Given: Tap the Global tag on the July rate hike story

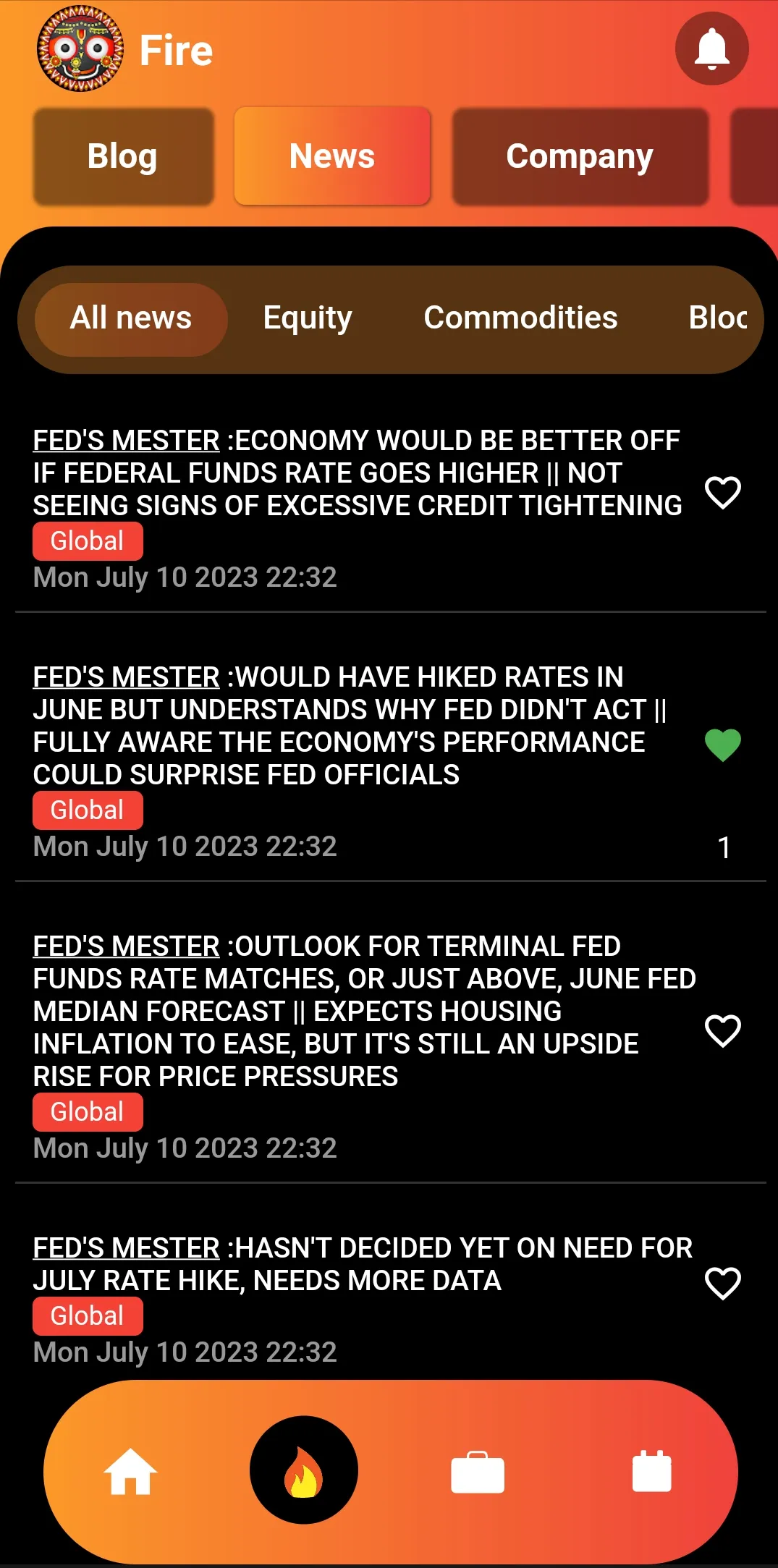Looking at the screenshot, I should pyautogui.click(x=88, y=1316).
